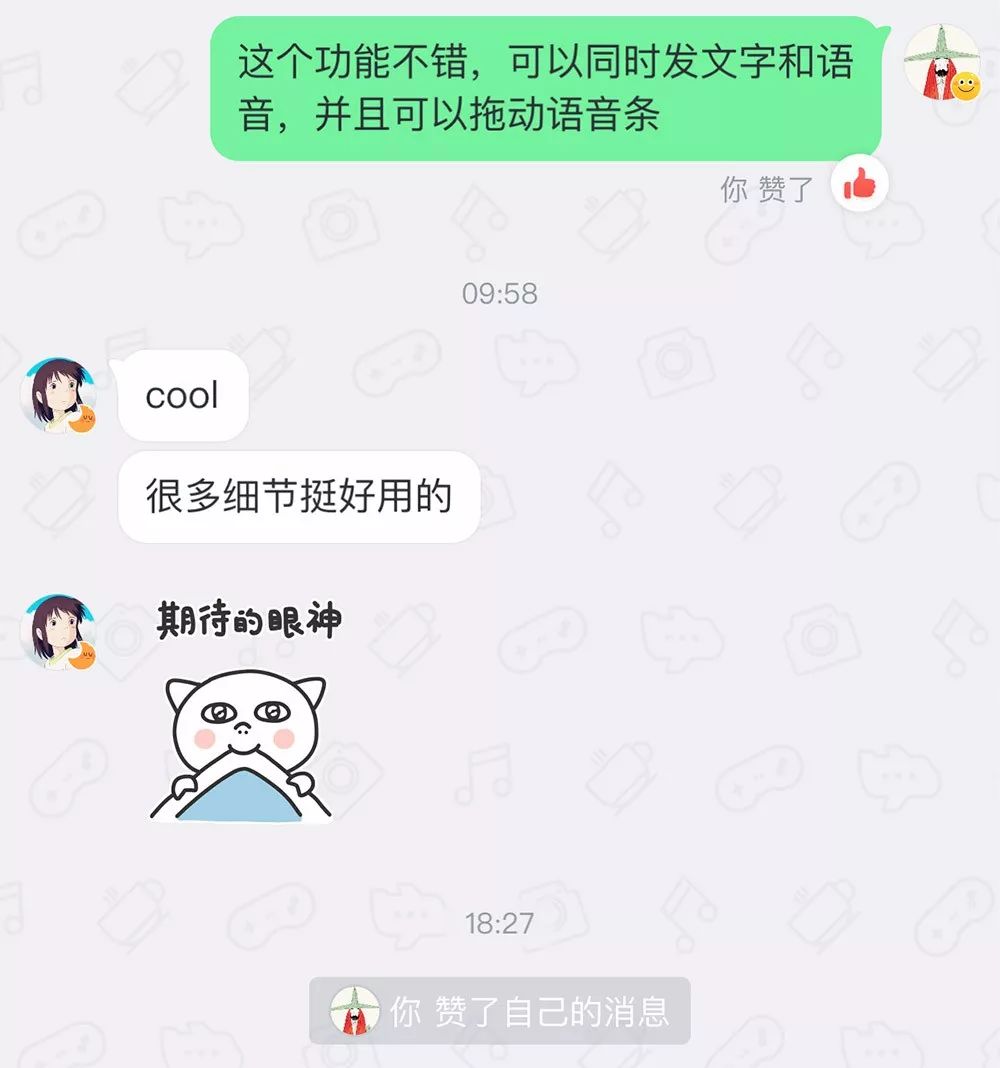Screen dimensions: 1000x1068
Task: Open the contact's avatar next to 'cool'
Action: [58, 395]
